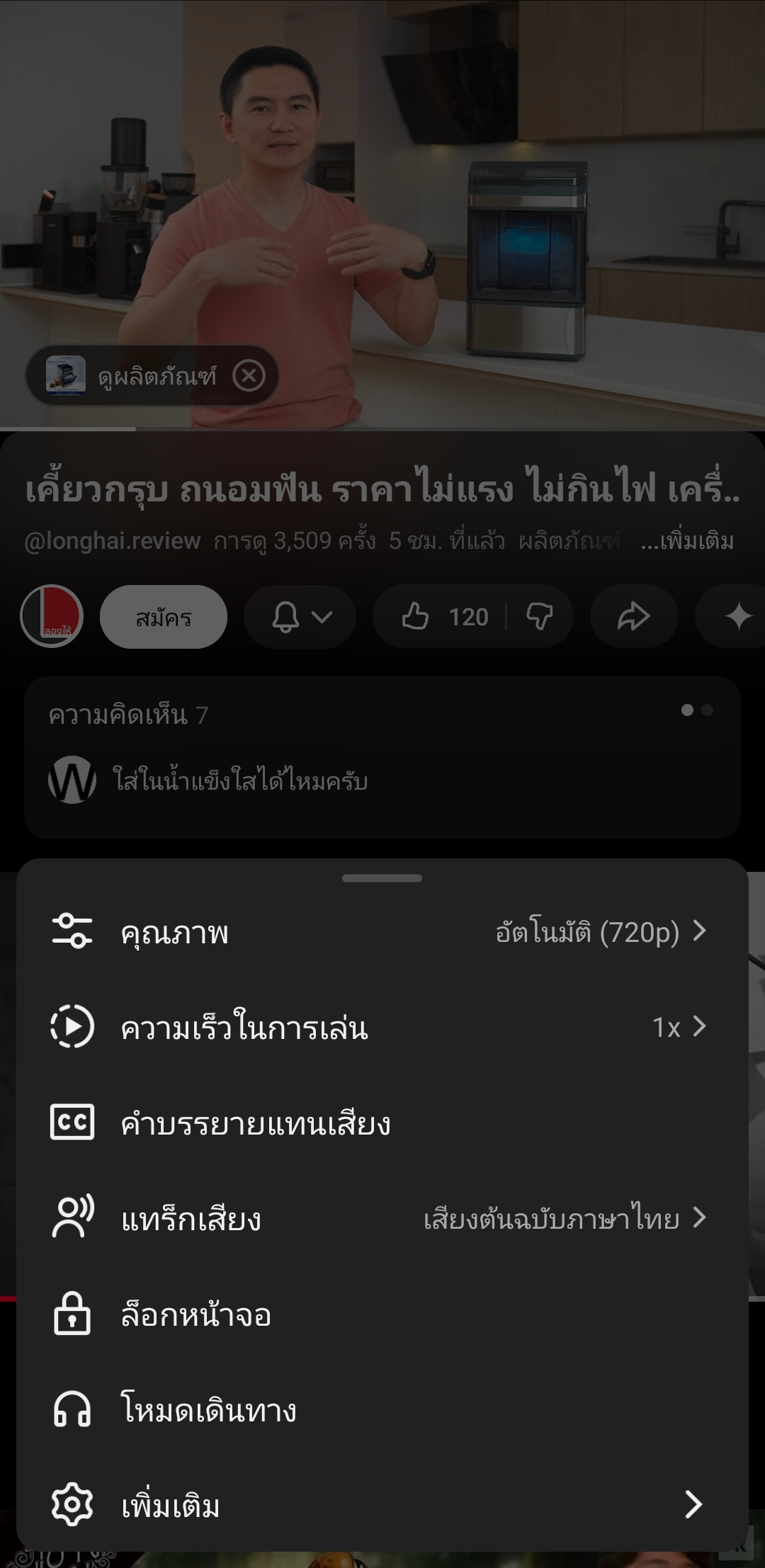Select คำบรรยายแทนเสียง captions option
This screenshot has height=1568, width=765.
(x=382, y=1123)
